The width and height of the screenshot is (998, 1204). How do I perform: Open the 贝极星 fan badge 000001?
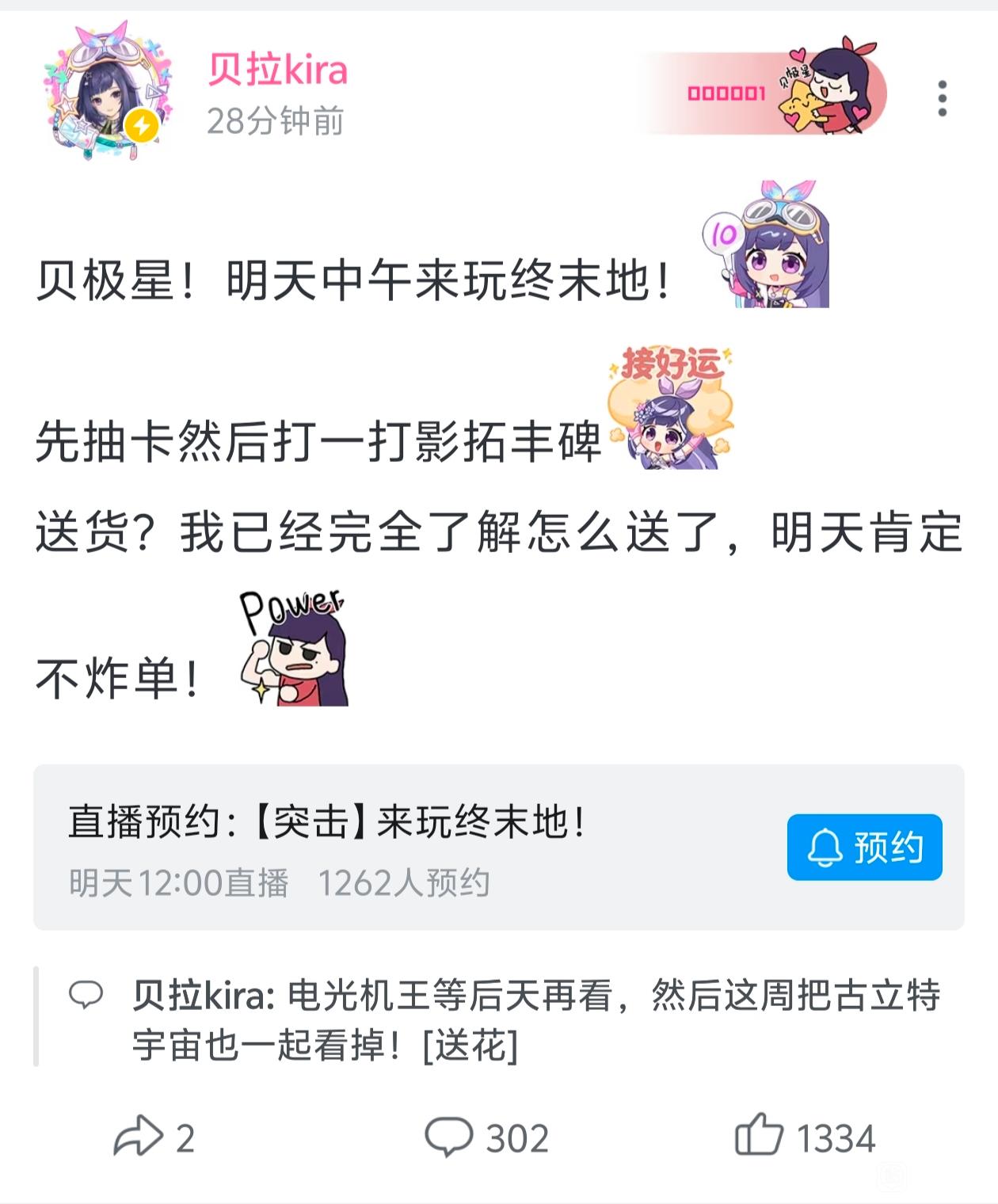(x=764, y=92)
